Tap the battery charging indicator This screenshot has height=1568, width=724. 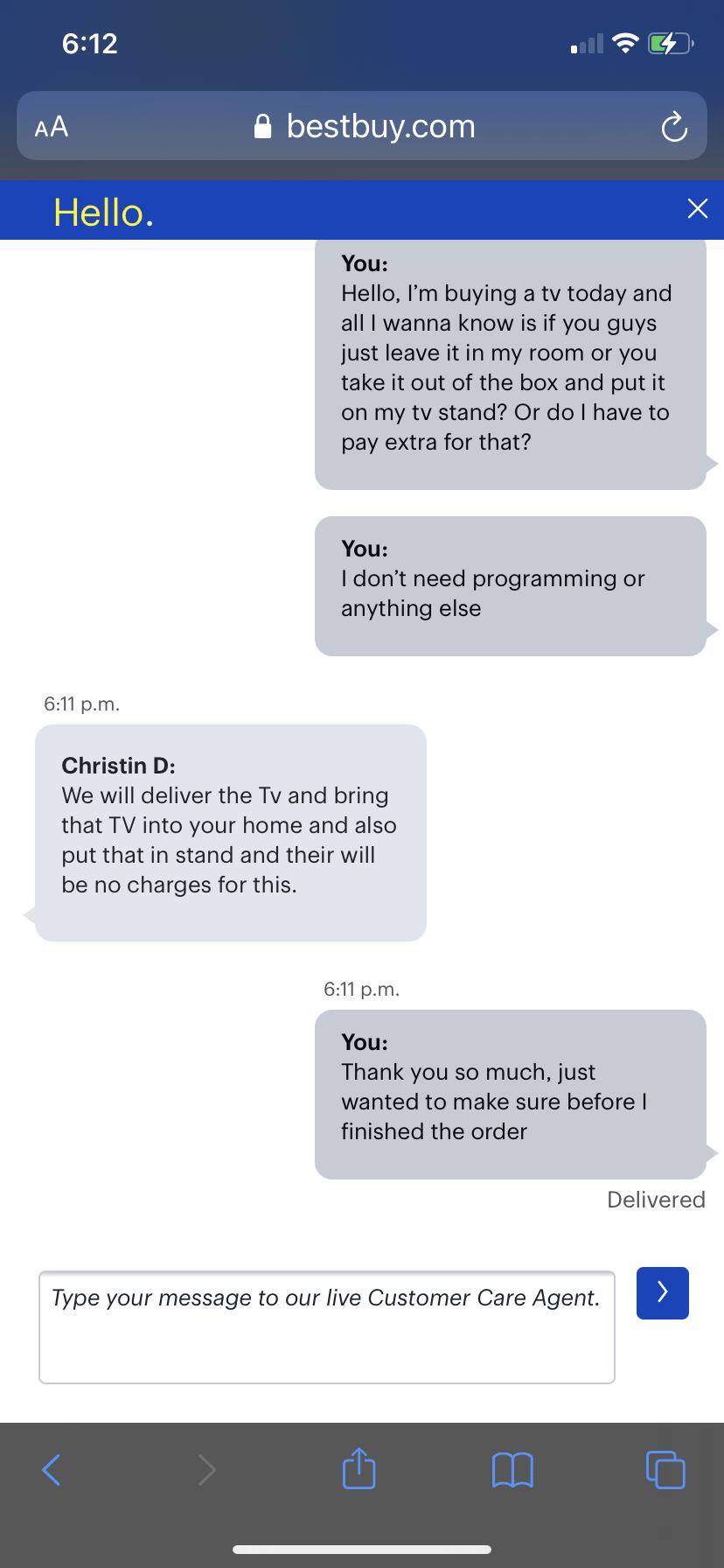coord(670,43)
